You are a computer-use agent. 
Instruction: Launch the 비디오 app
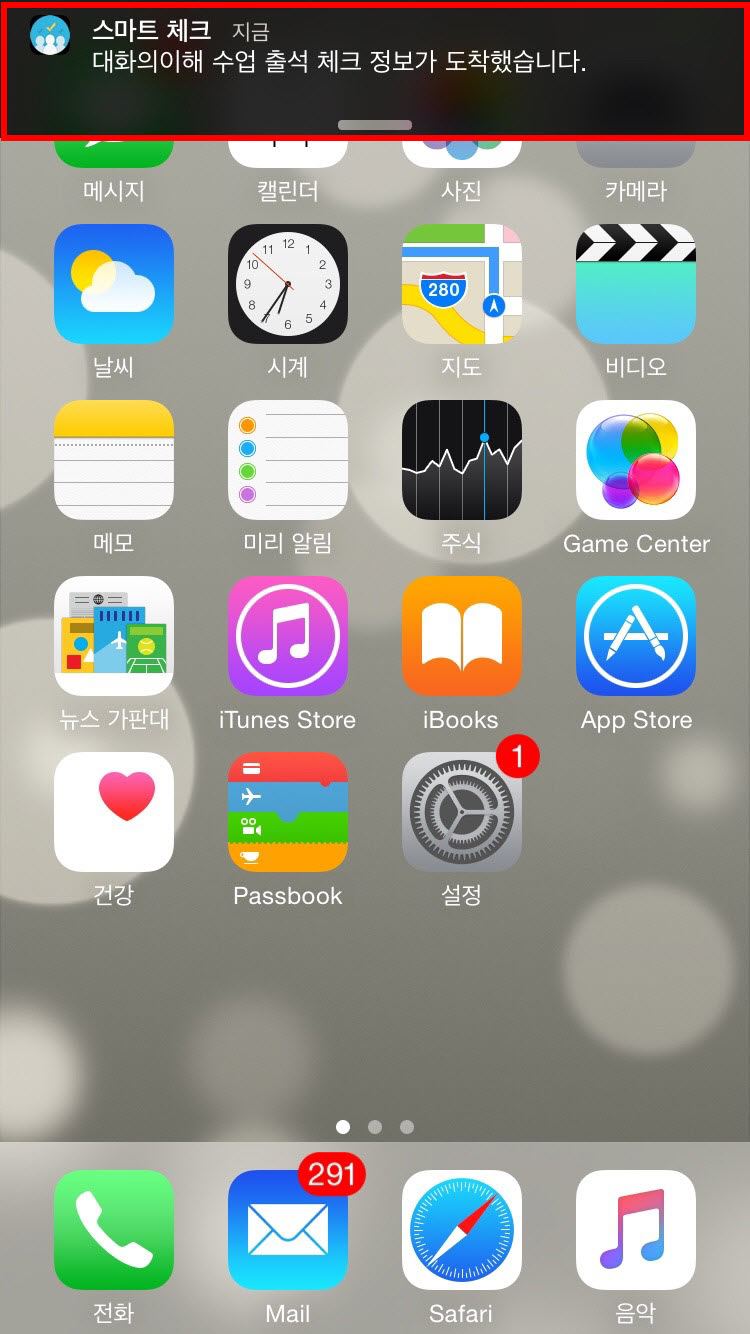click(636, 284)
